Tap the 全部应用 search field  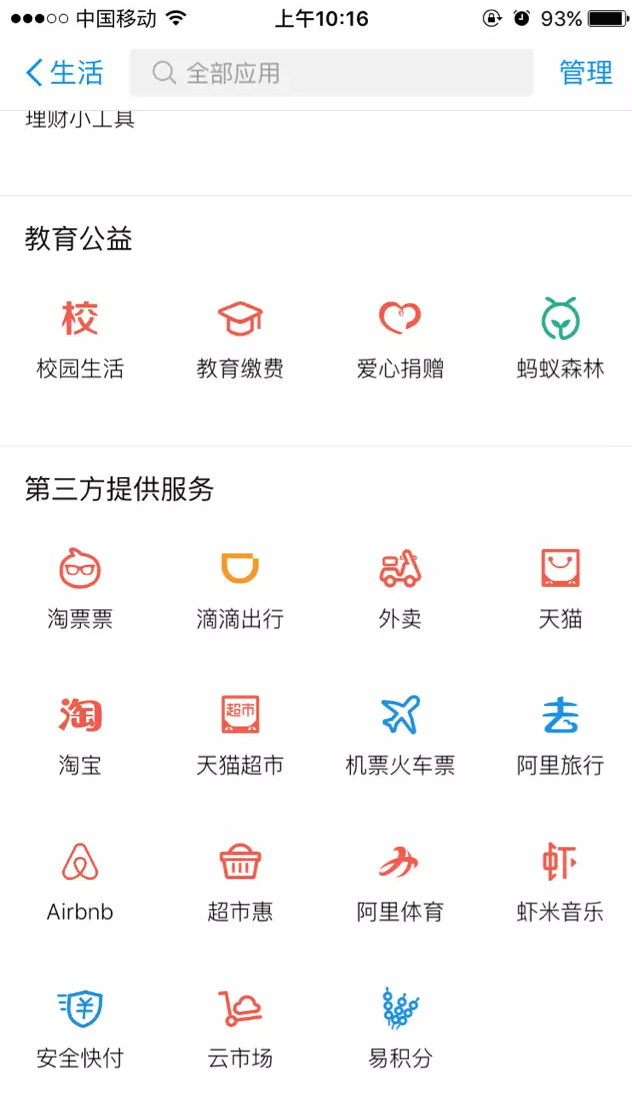pos(331,72)
